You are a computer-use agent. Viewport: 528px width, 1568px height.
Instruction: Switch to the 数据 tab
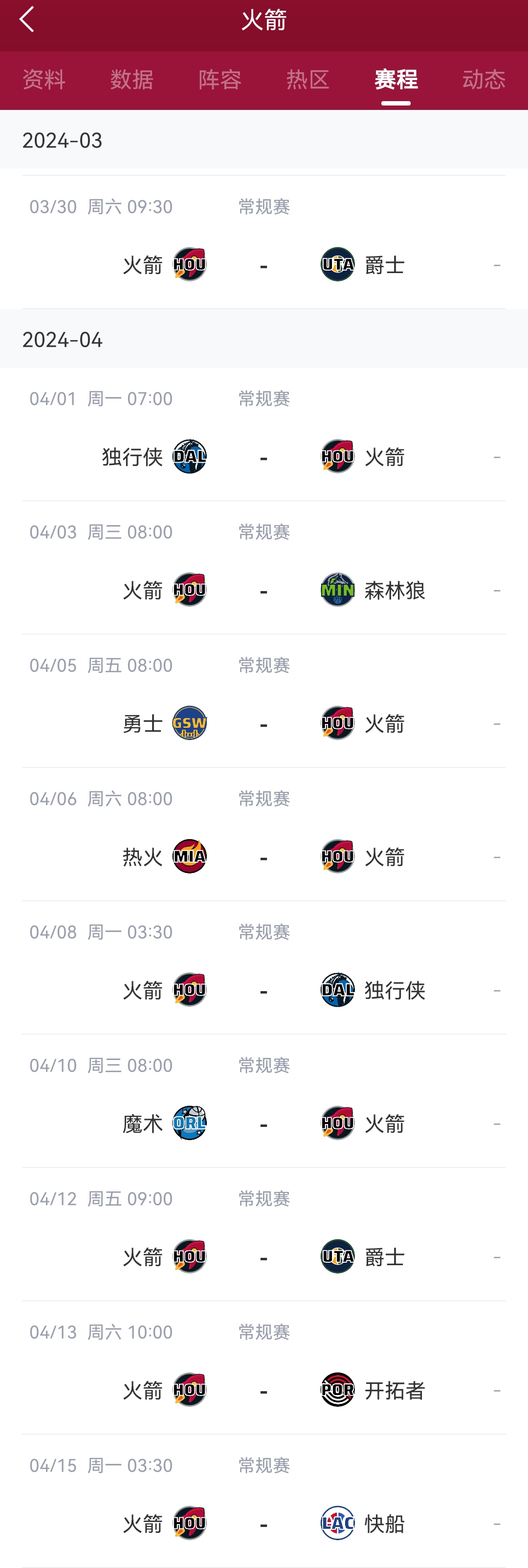132,80
